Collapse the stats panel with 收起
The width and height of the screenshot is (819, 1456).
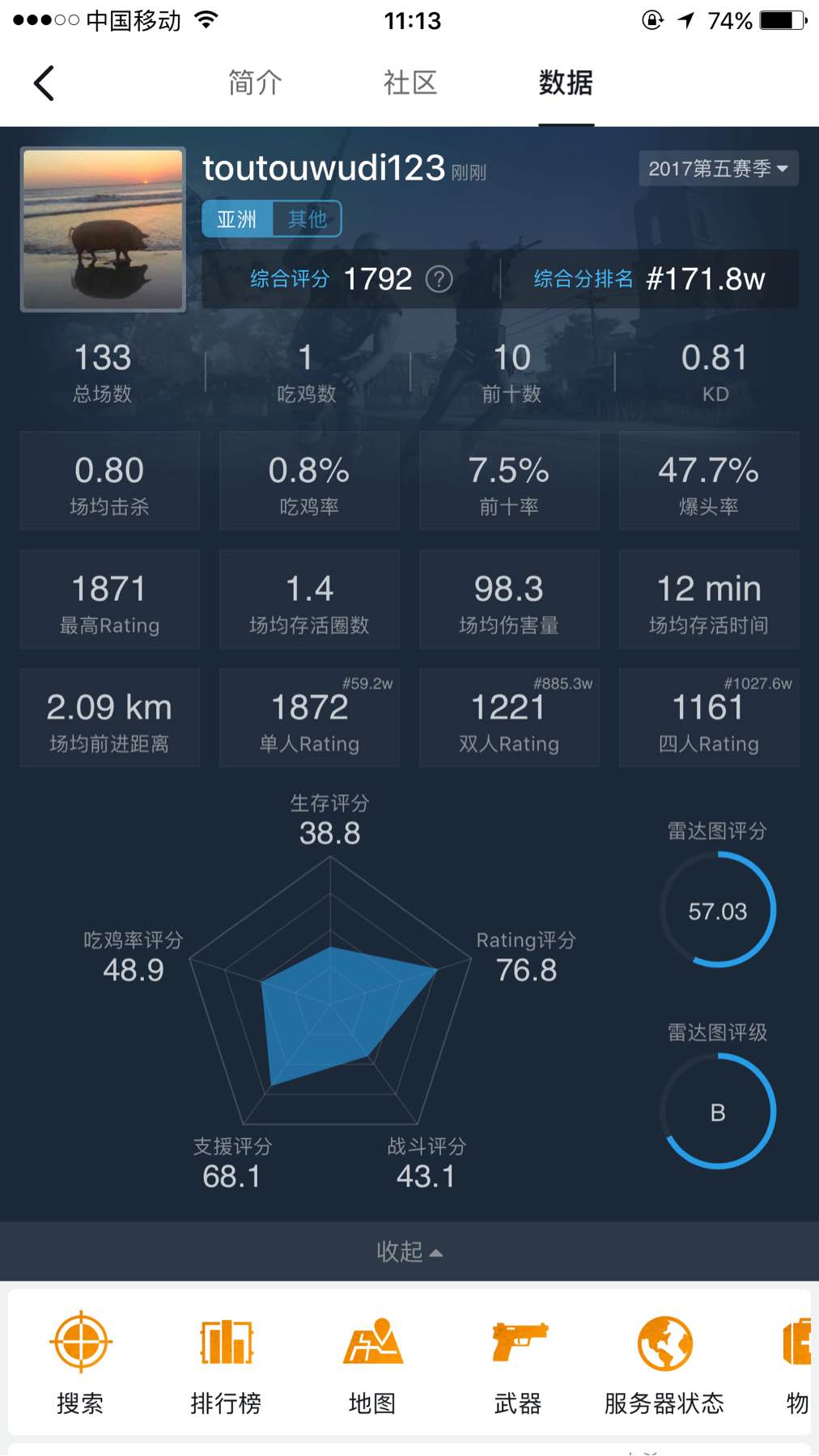[409, 1251]
